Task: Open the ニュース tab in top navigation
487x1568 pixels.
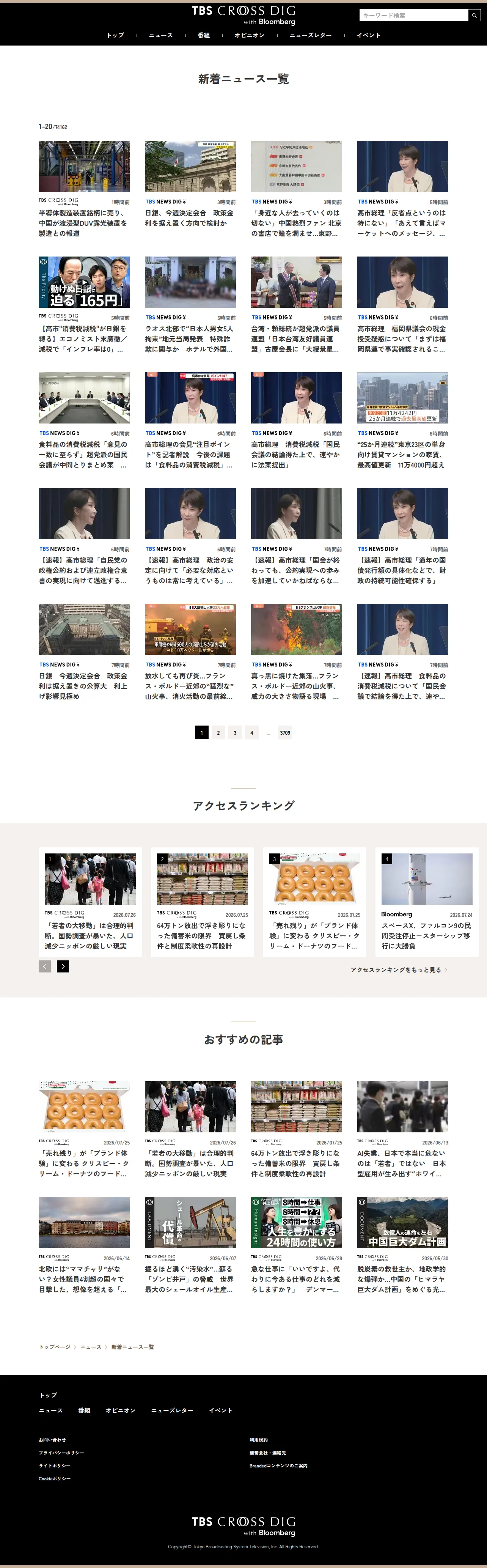Action: pyautogui.click(x=161, y=35)
